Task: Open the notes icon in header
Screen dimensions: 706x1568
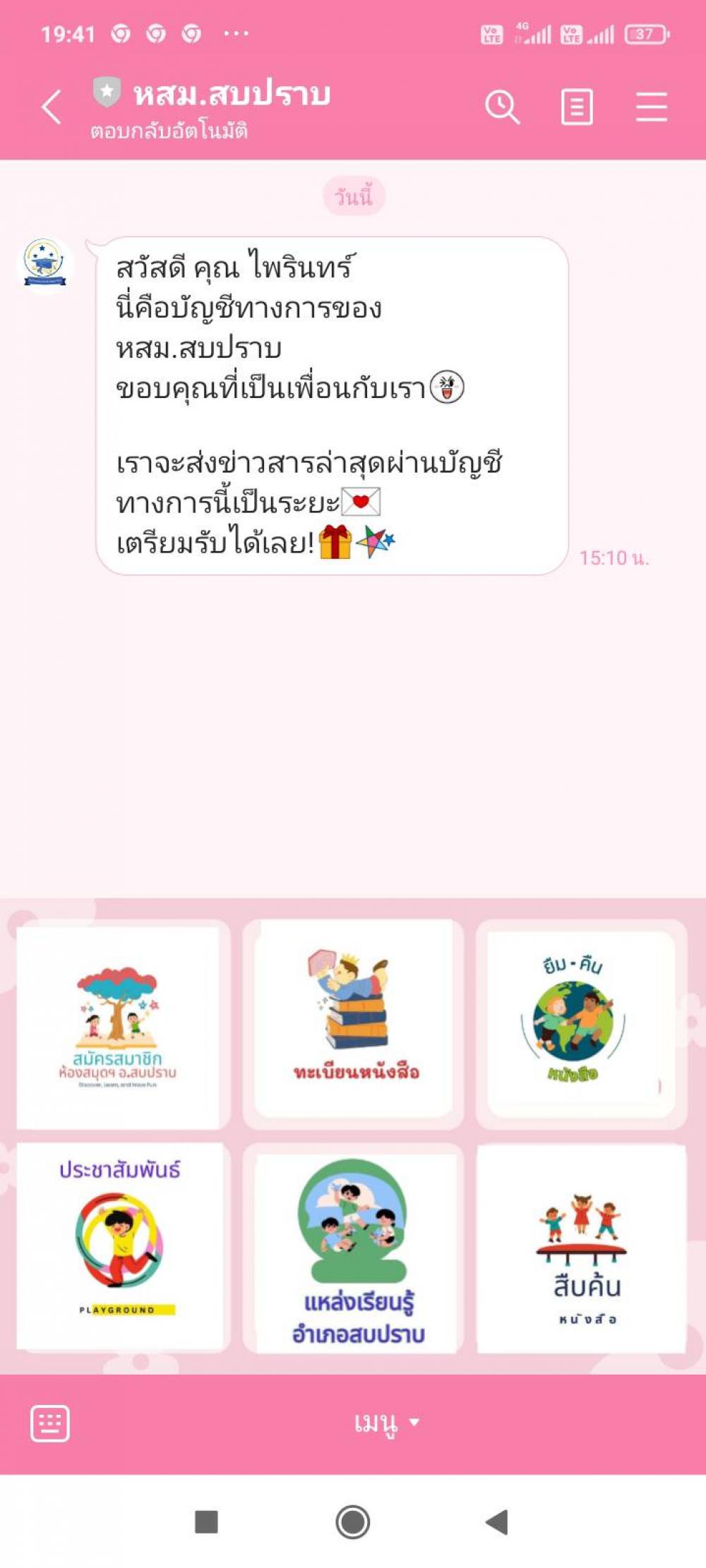Action: click(577, 107)
